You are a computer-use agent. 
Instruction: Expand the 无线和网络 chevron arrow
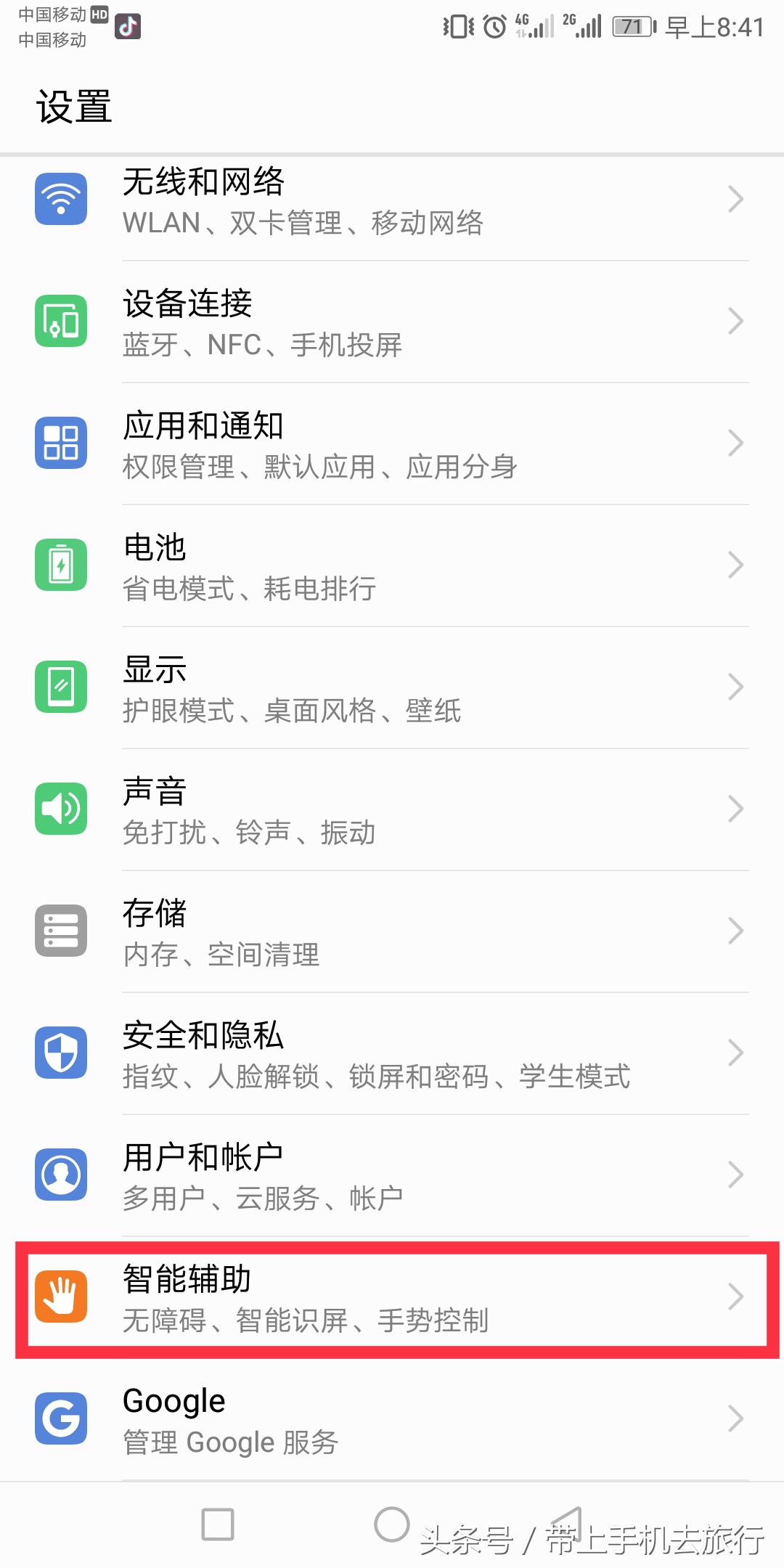click(x=735, y=198)
